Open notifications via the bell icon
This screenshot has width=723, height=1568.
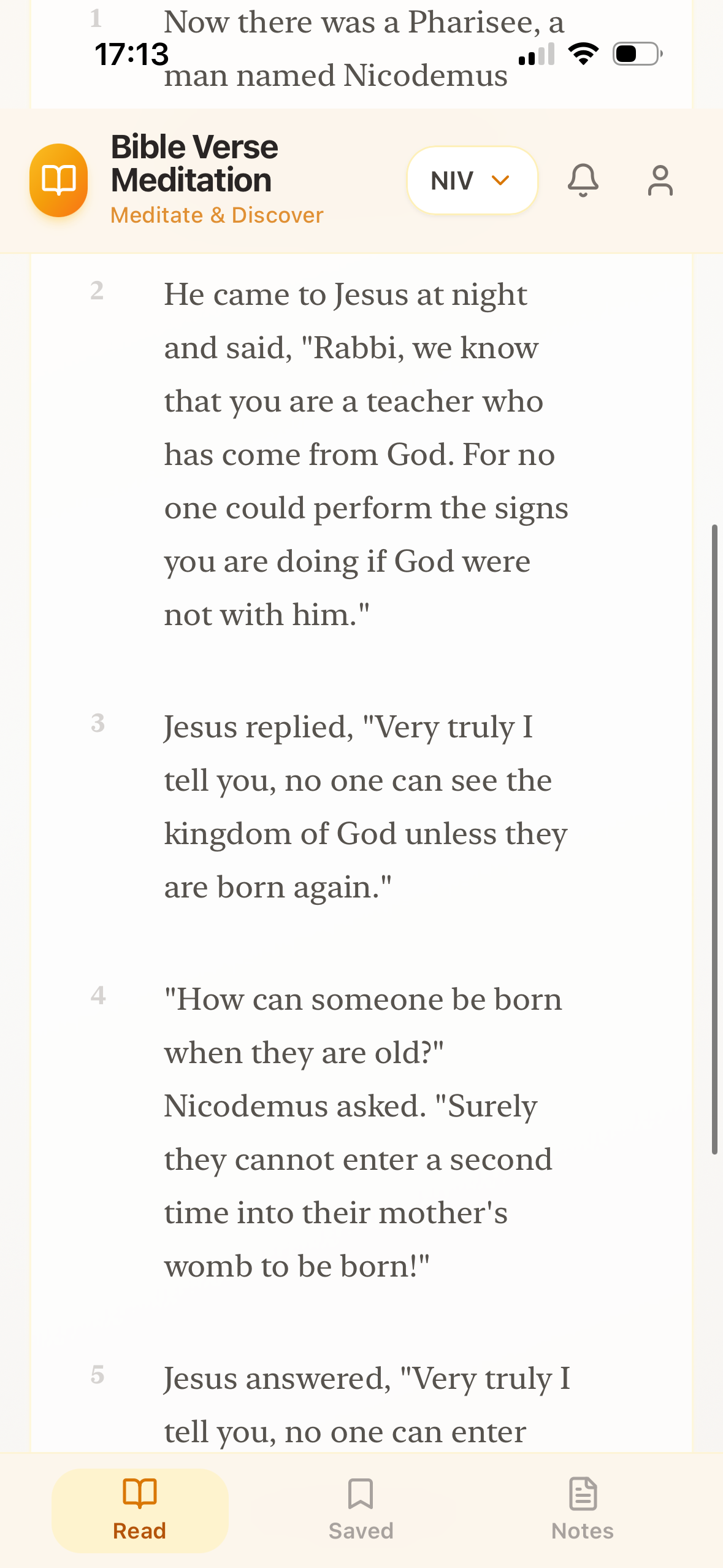[584, 180]
